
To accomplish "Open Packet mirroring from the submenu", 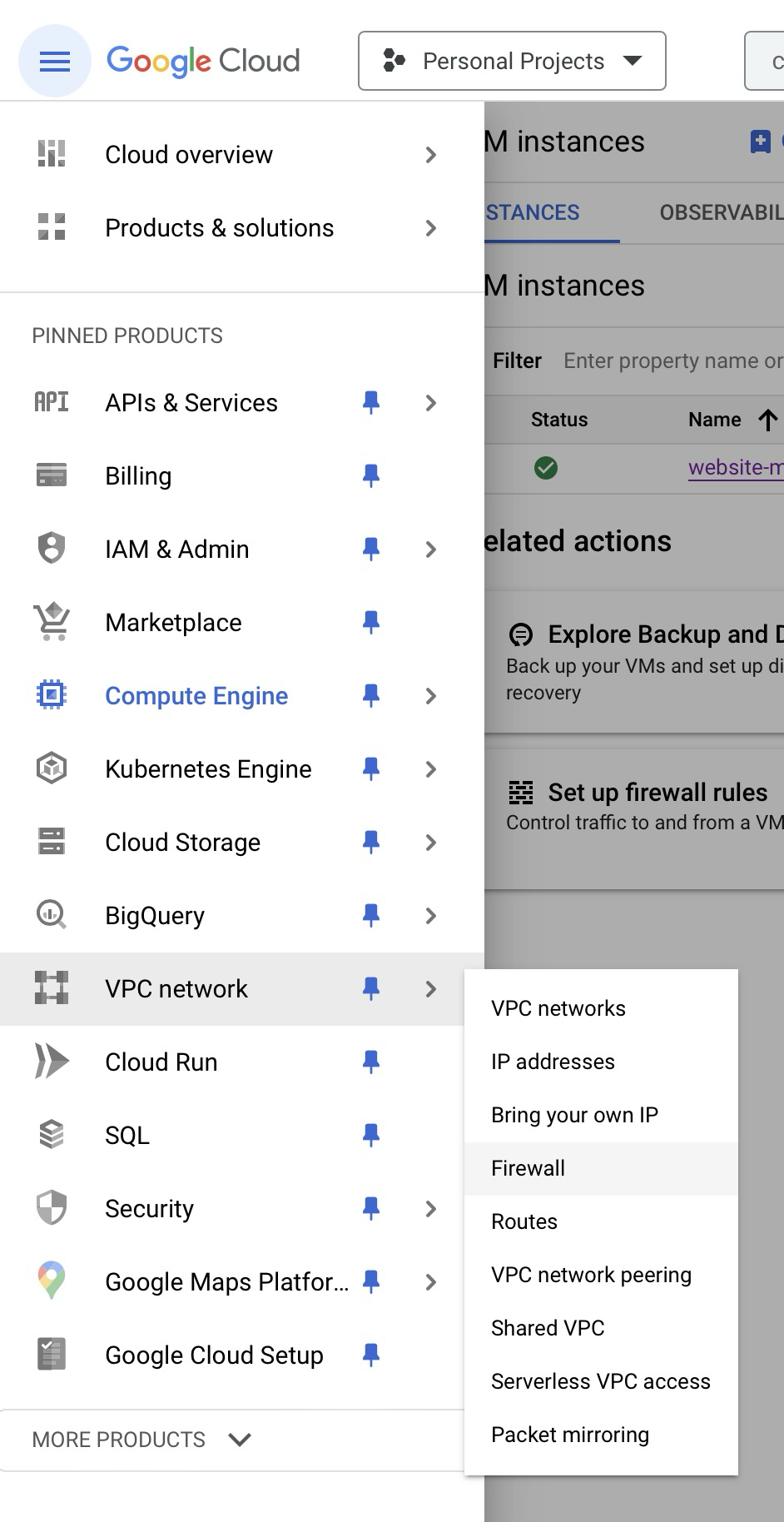I will (570, 1434).
